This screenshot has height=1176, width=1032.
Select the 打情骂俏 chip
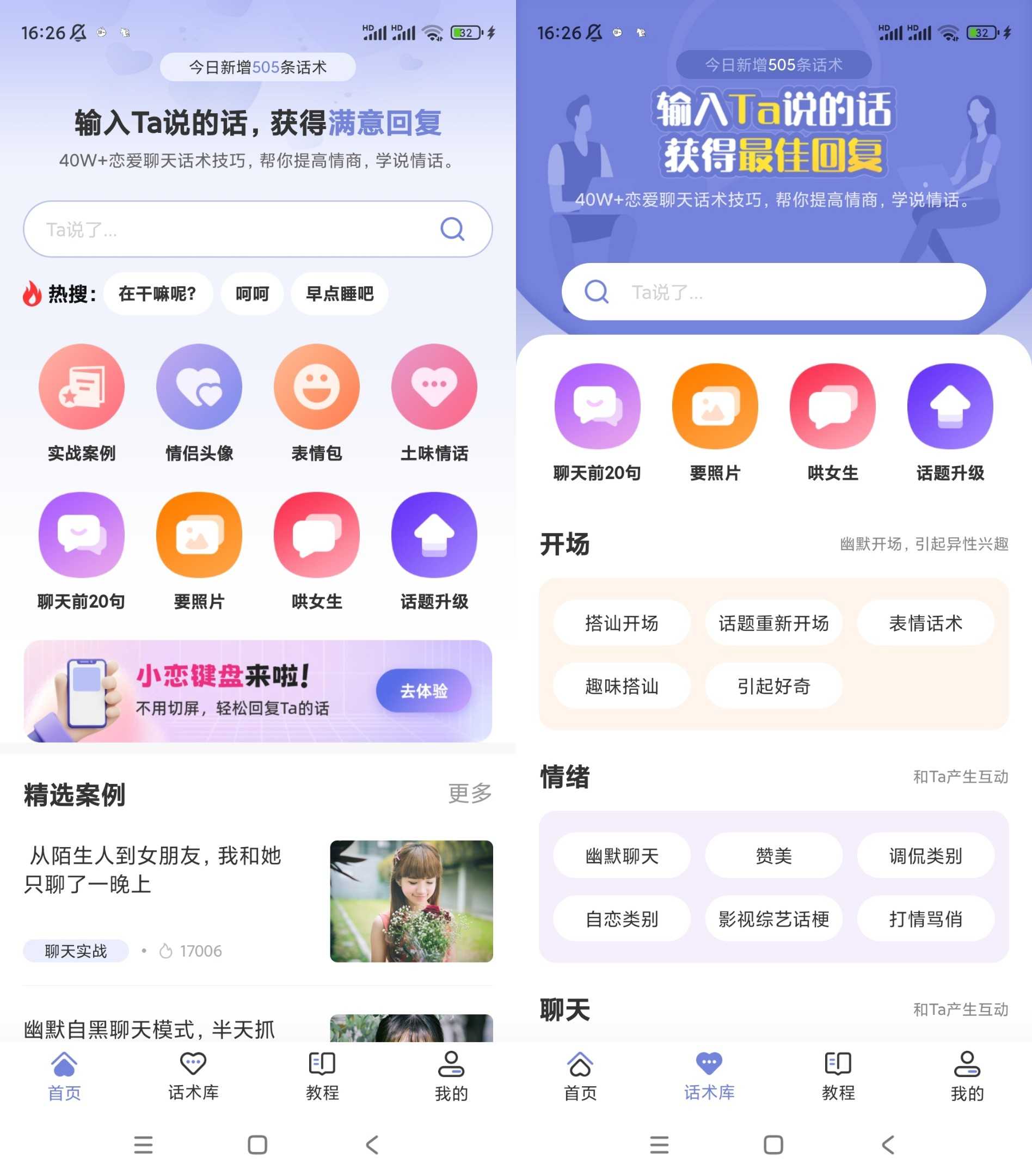[x=925, y=919]
